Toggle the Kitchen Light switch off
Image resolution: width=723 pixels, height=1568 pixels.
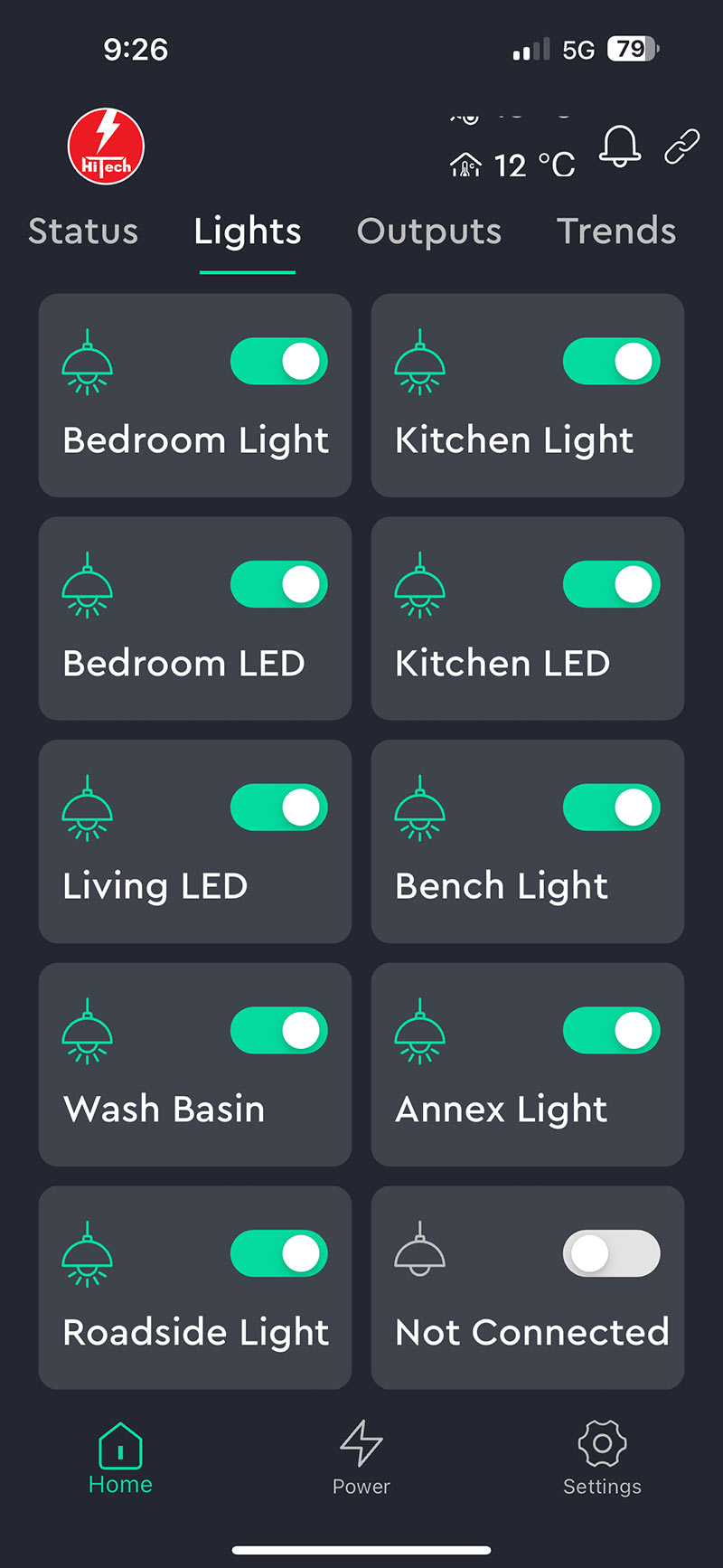pyautogui.click(x=612, y=362)
